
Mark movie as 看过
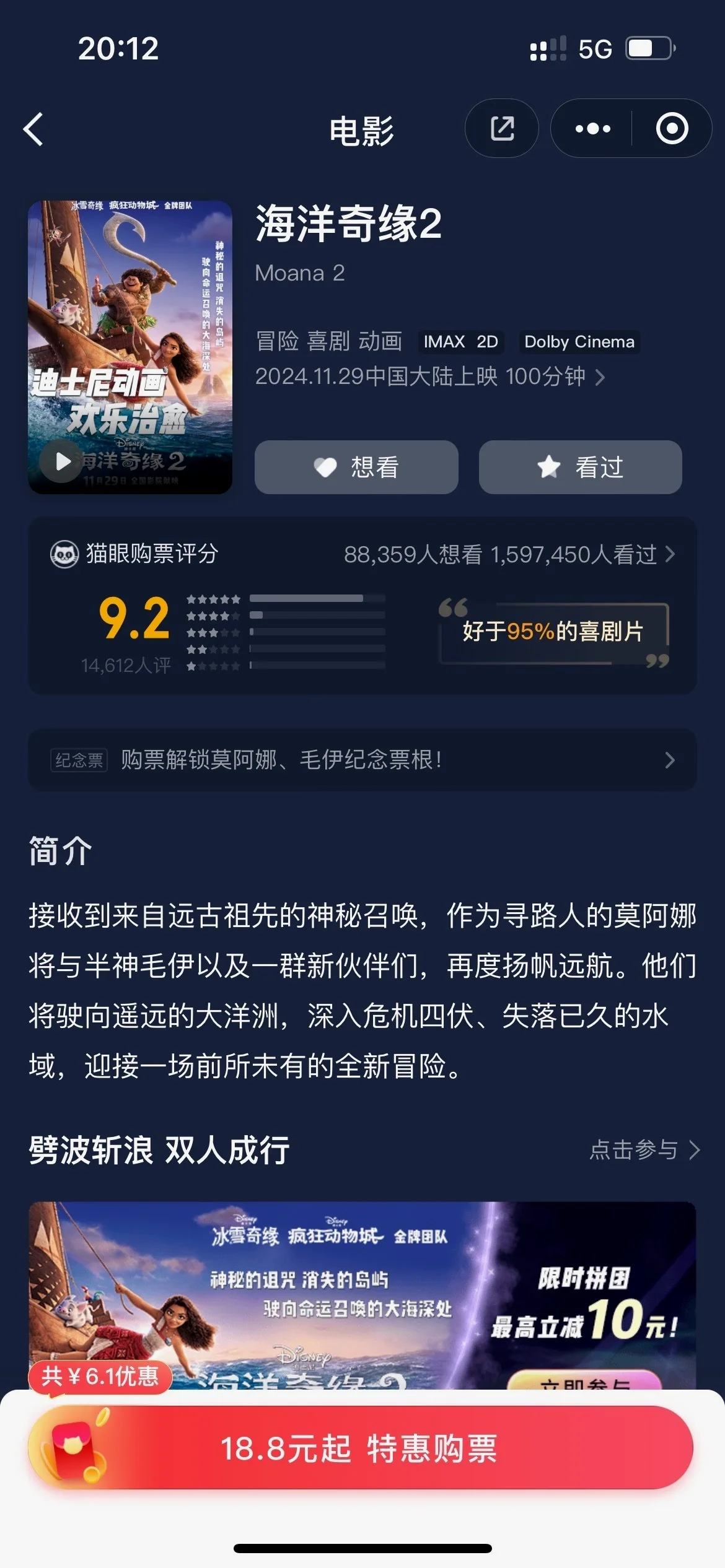[580, 467]
